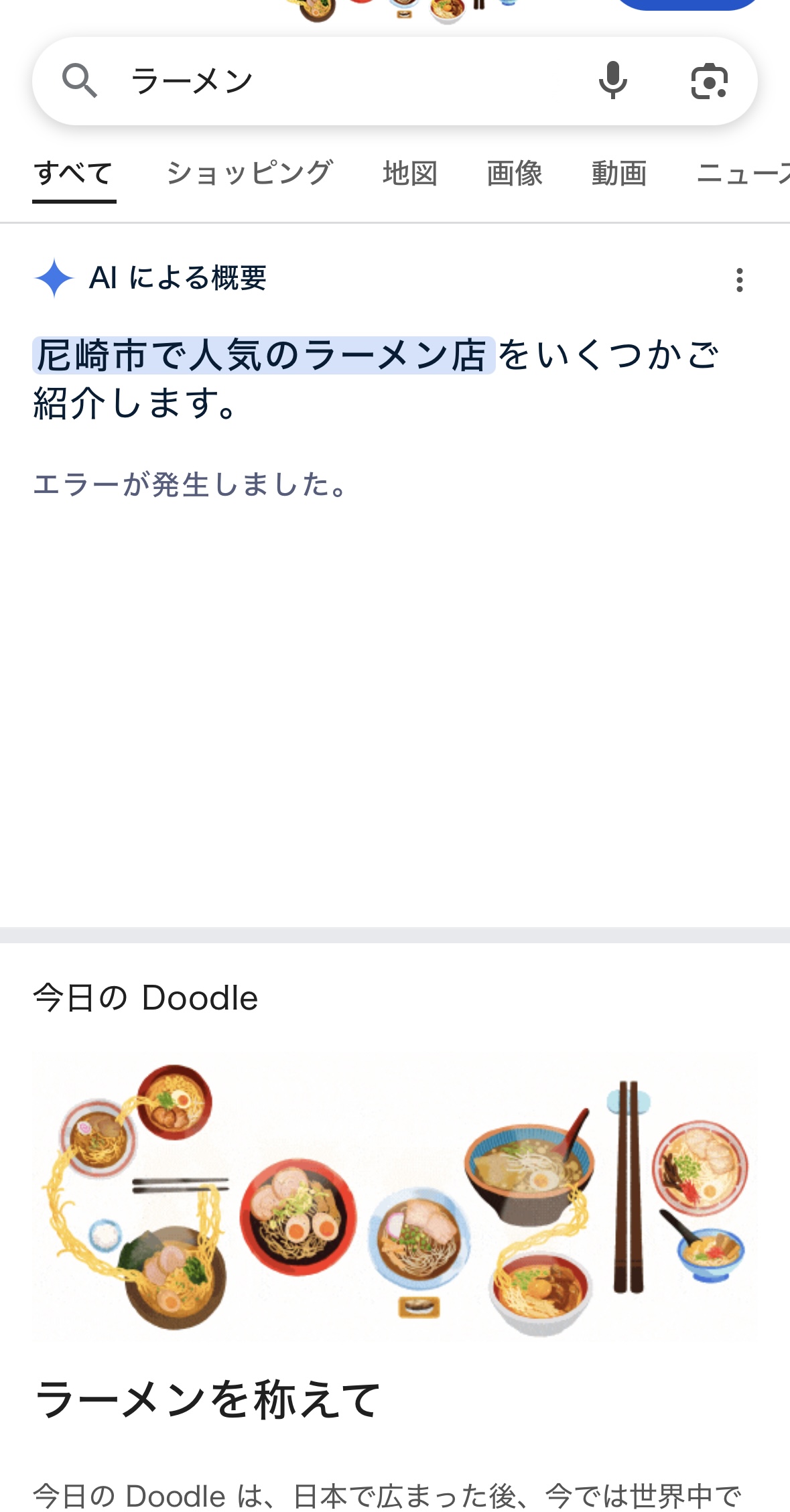Open the 画像 results tab
The height and width of the screenshot is (1512, 790).
[x=515, y=174]
